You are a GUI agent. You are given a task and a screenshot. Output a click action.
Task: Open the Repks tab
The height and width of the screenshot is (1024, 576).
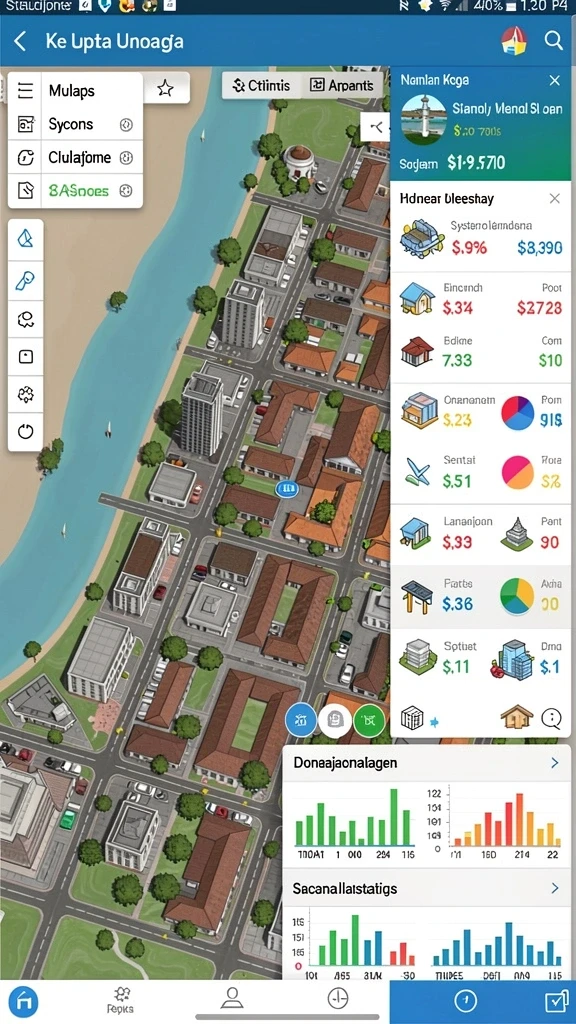pyautogui.click(x=121, y=1000)
